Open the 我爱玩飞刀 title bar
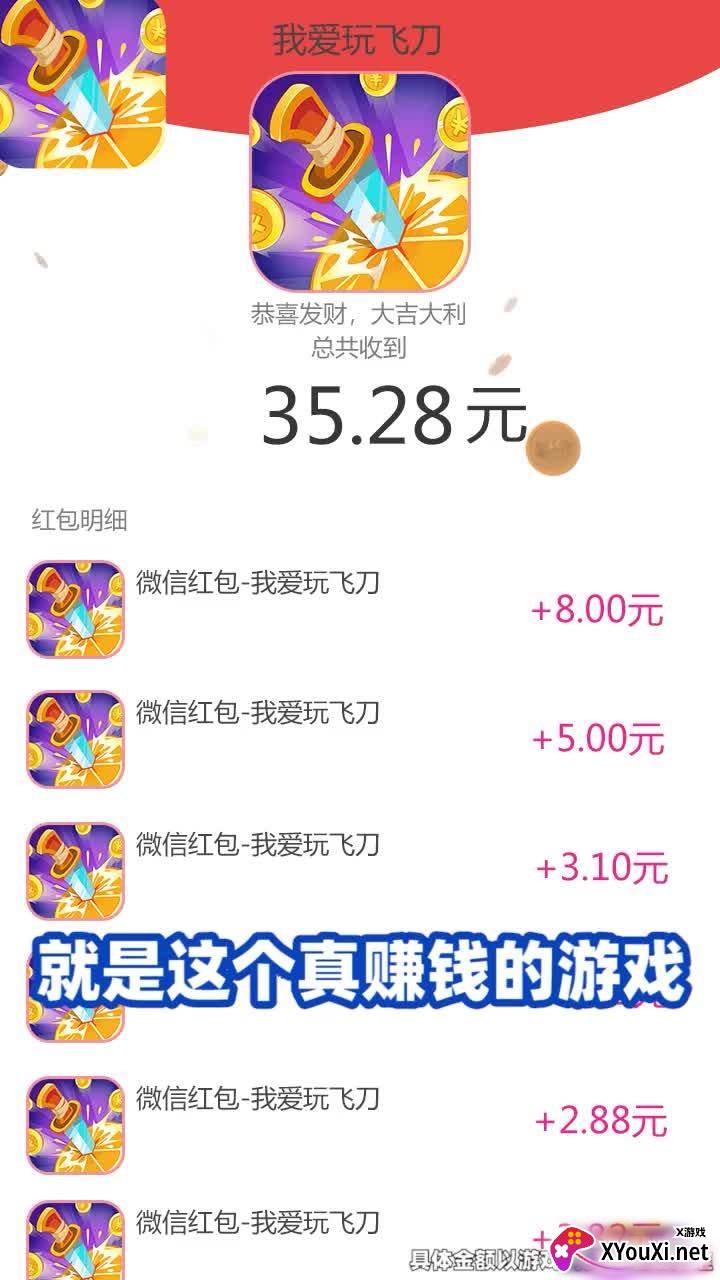The width and height of the screenshot is (720, 1280). click(x=360, y=38)
